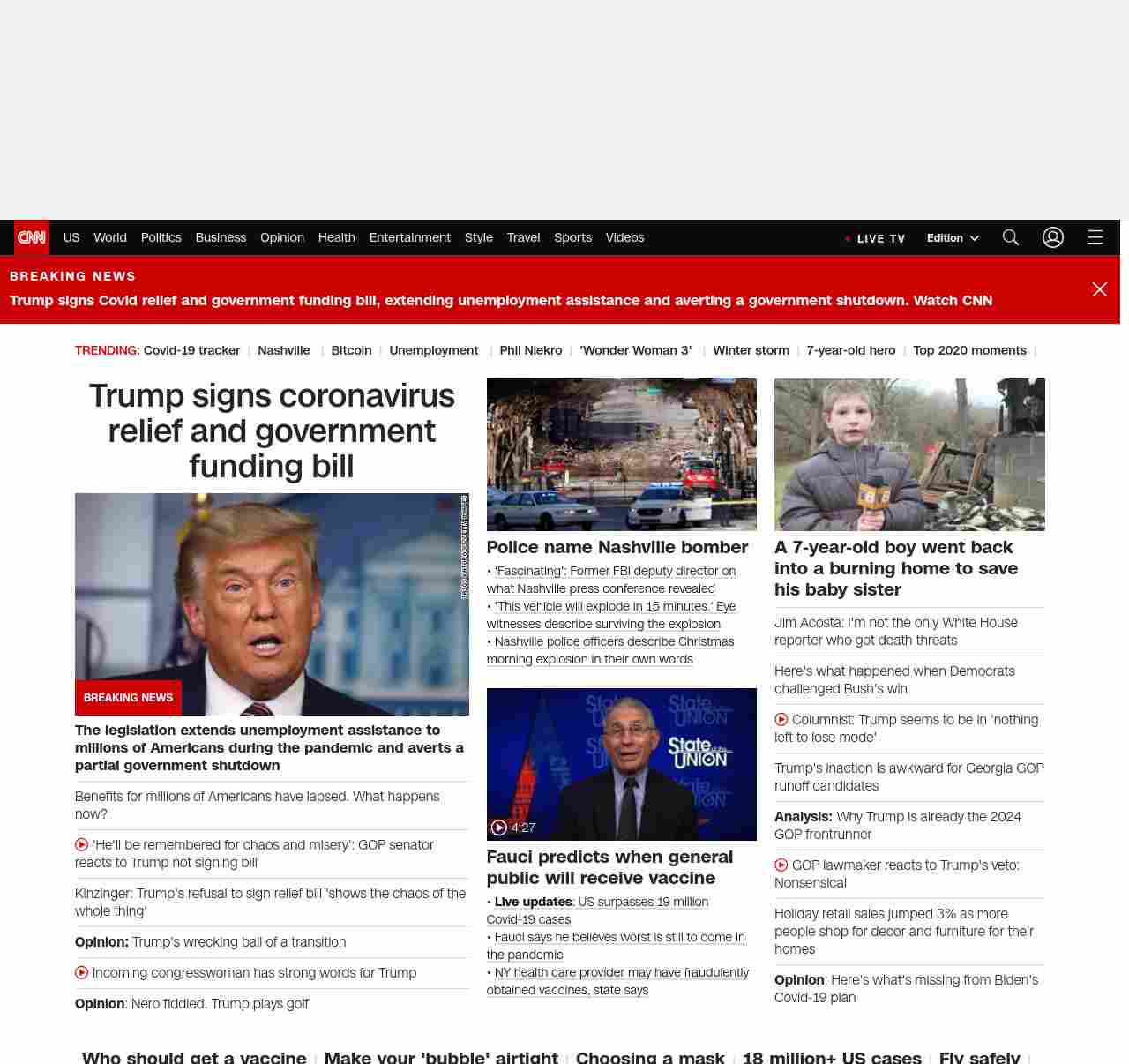The width and height of the screenshot is (1129, 1064).
Task: Read the Police name Nashville bomber story
Action: (x=617, y=547)
